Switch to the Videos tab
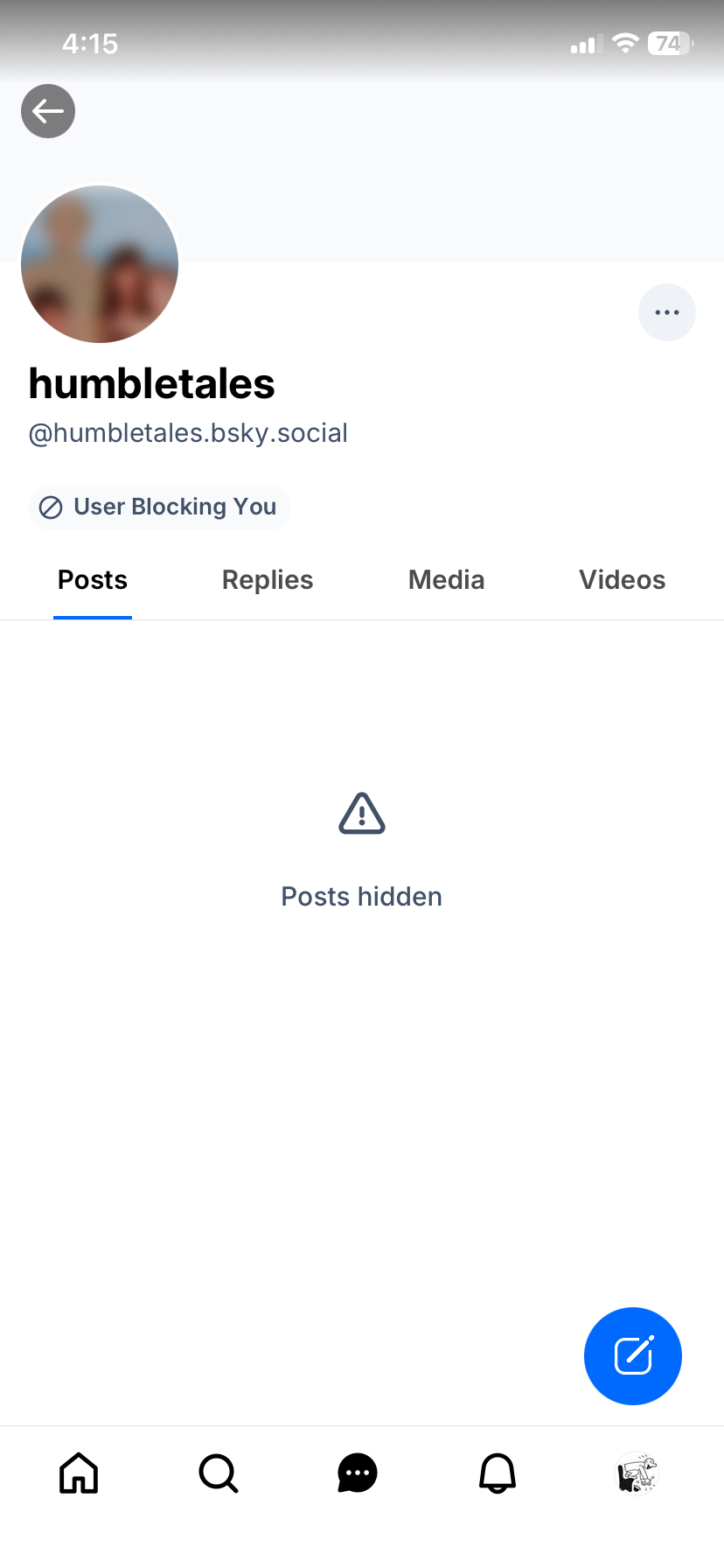This screenshot has width=724, height=1568. [x=622, y=580]
